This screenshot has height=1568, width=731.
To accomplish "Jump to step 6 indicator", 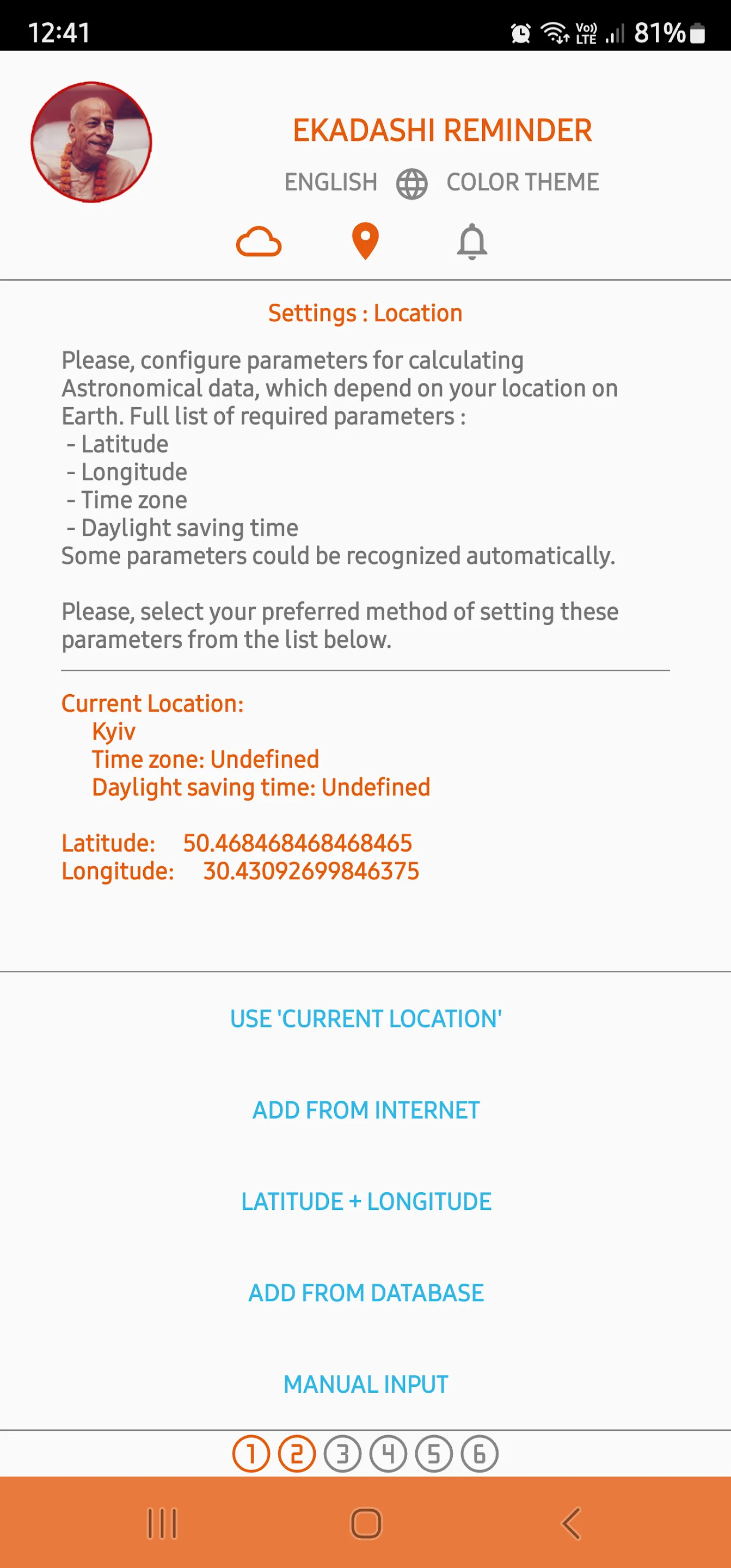I will tap(480, 1454).
